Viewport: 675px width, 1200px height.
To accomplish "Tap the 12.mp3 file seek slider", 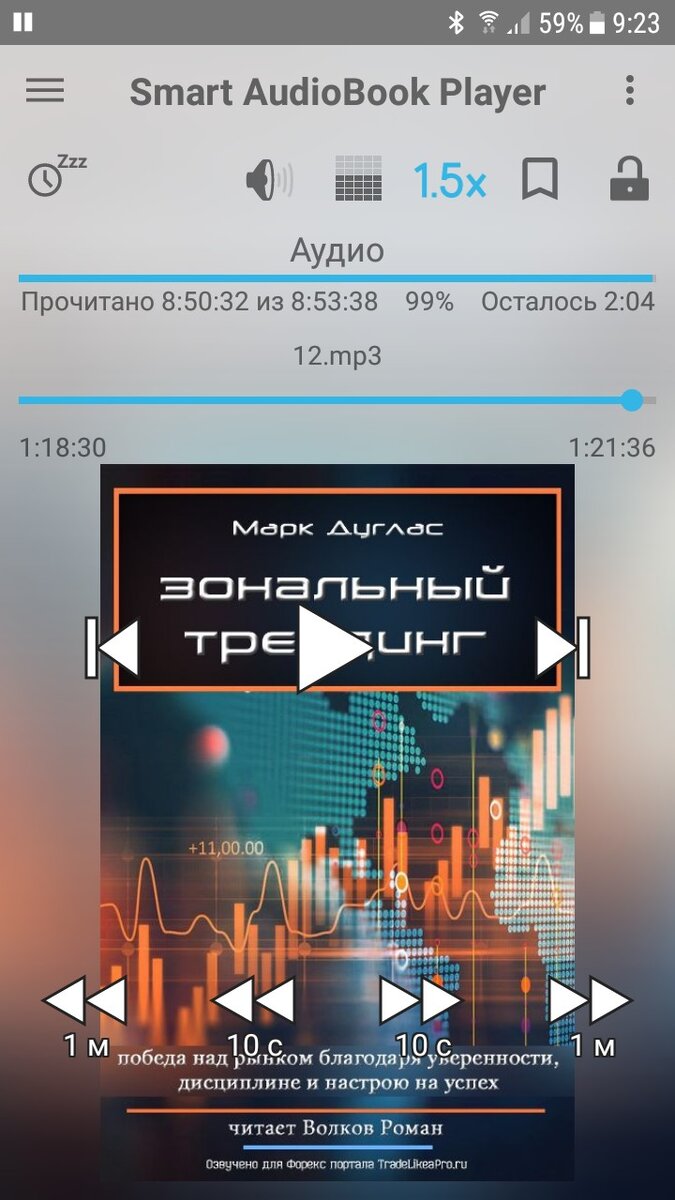I will coord(337,400).
